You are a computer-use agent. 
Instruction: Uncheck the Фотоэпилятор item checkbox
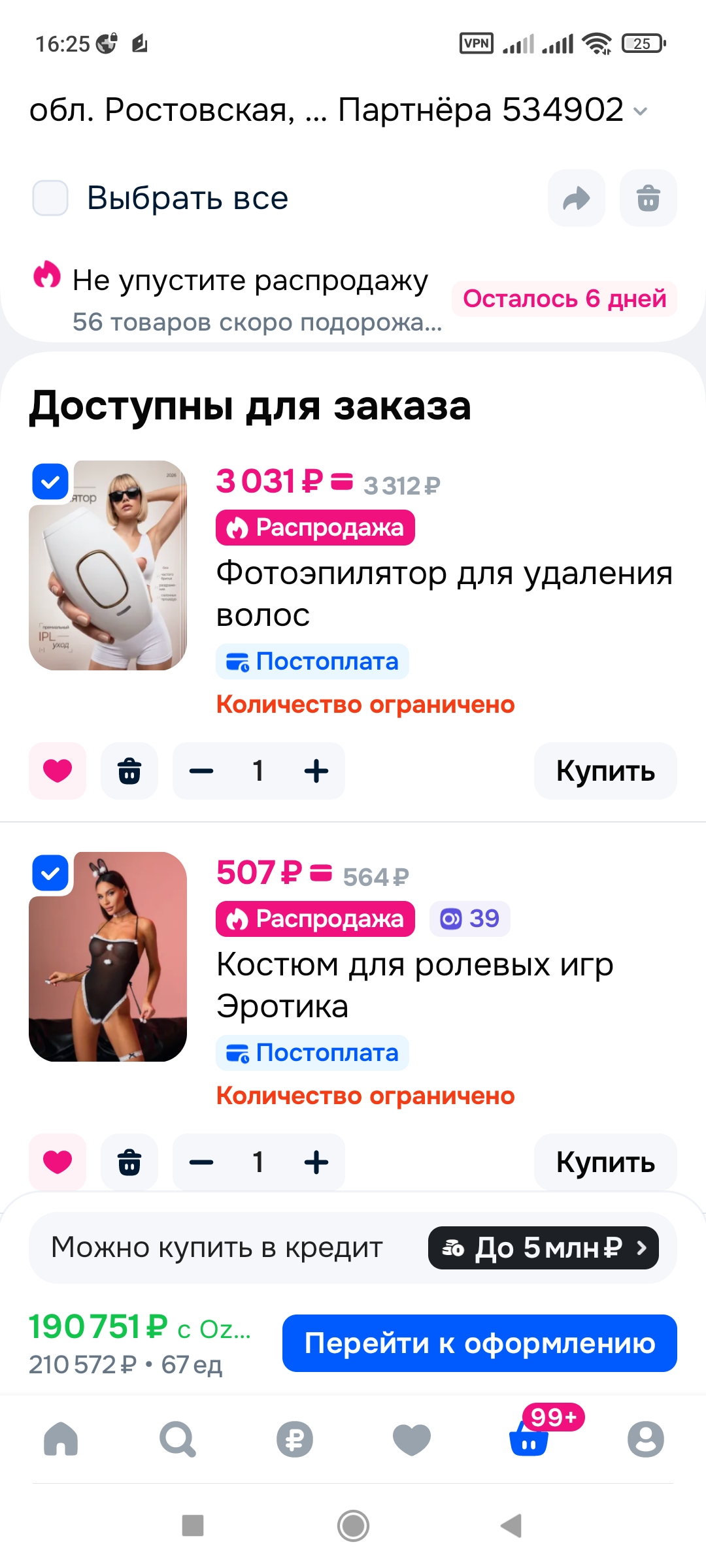point(50,482)
